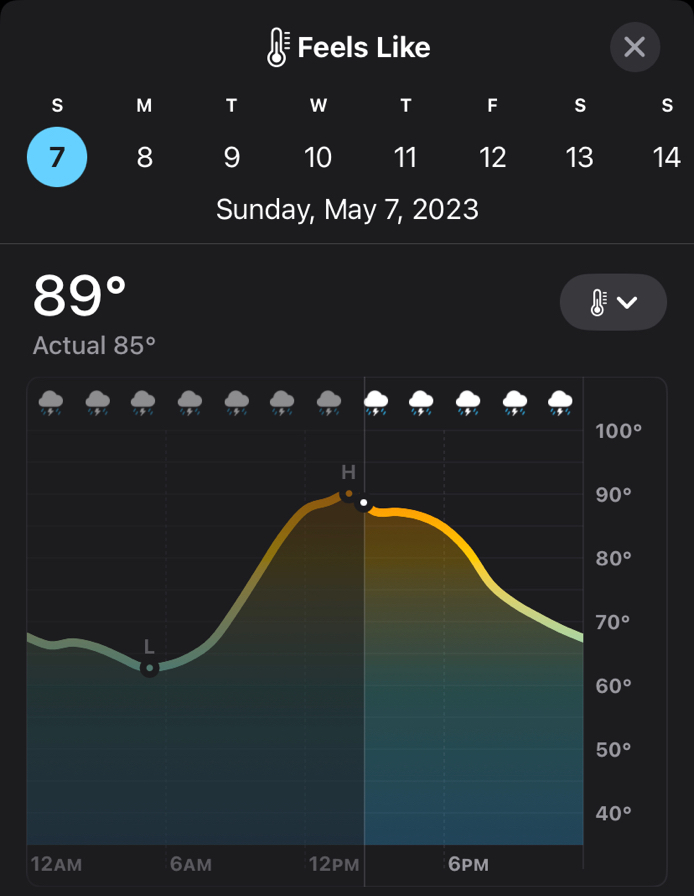
Task: Choose Saturday the 13th
Action: click(579, 157)
